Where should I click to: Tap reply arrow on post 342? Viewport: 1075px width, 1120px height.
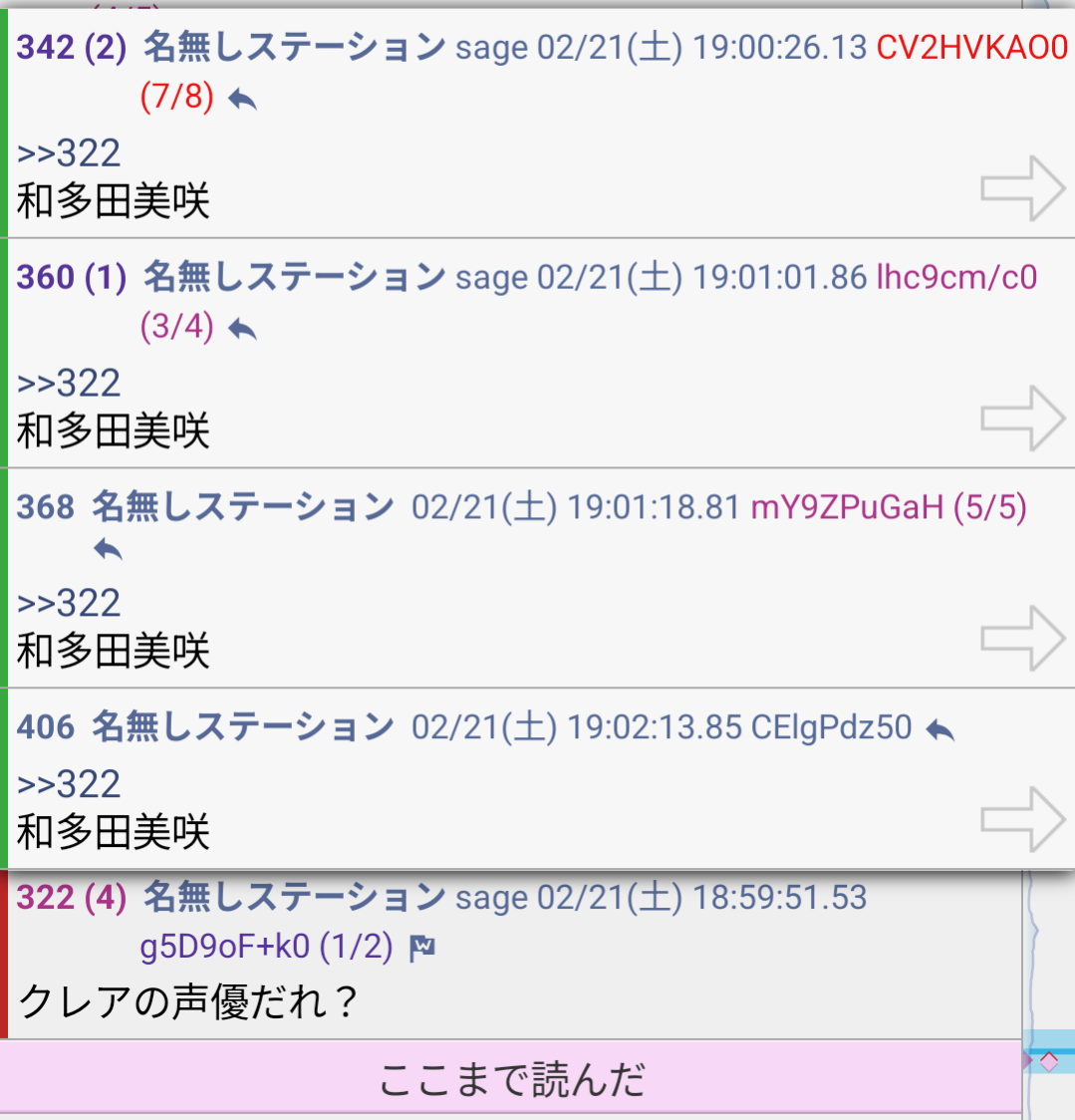pos(242,99)
